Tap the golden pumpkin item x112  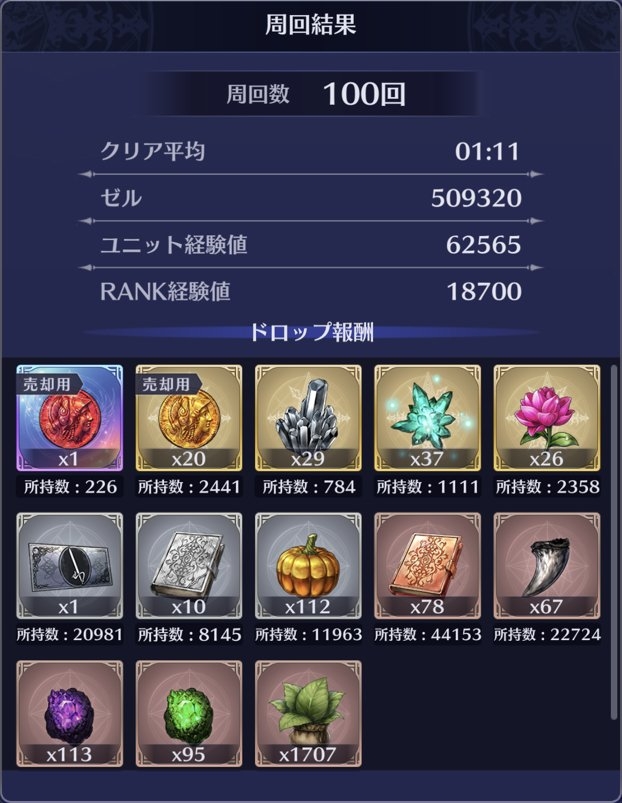(309, 566)
